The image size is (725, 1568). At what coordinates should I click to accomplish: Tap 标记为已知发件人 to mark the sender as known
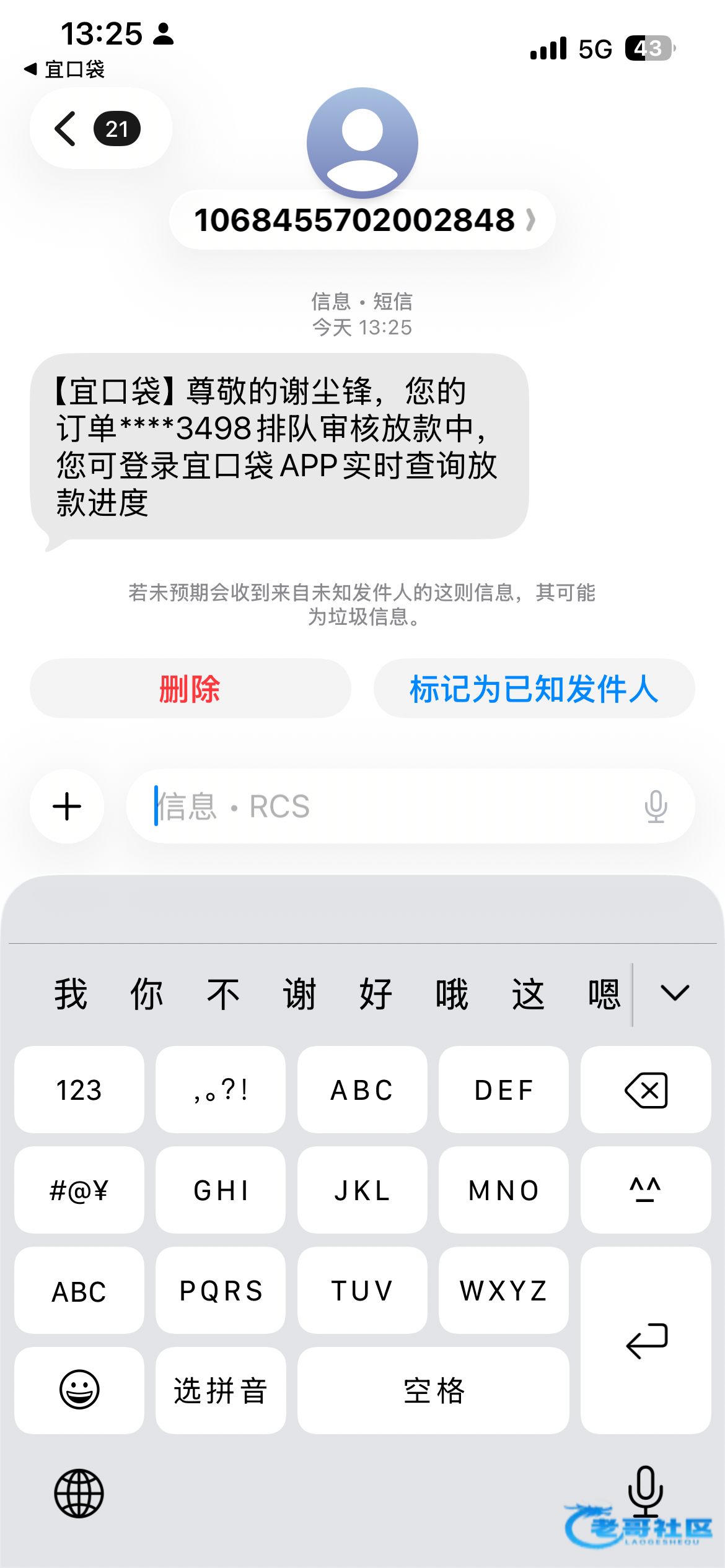(534, 689)
